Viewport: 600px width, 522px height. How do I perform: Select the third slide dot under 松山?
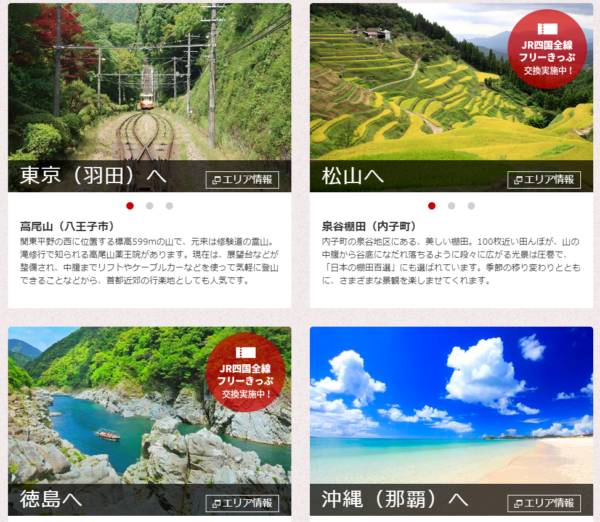471,206
